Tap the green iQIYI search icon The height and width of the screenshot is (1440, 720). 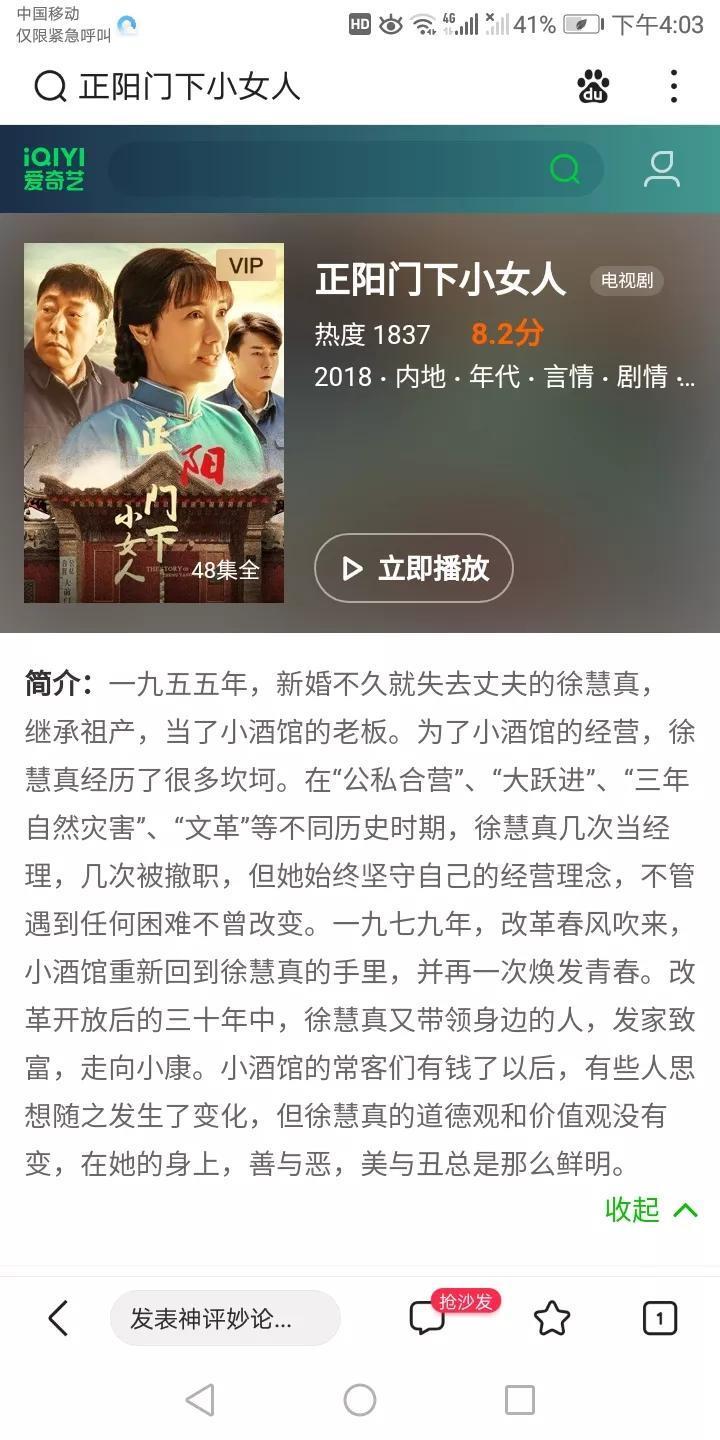(565, 169)
